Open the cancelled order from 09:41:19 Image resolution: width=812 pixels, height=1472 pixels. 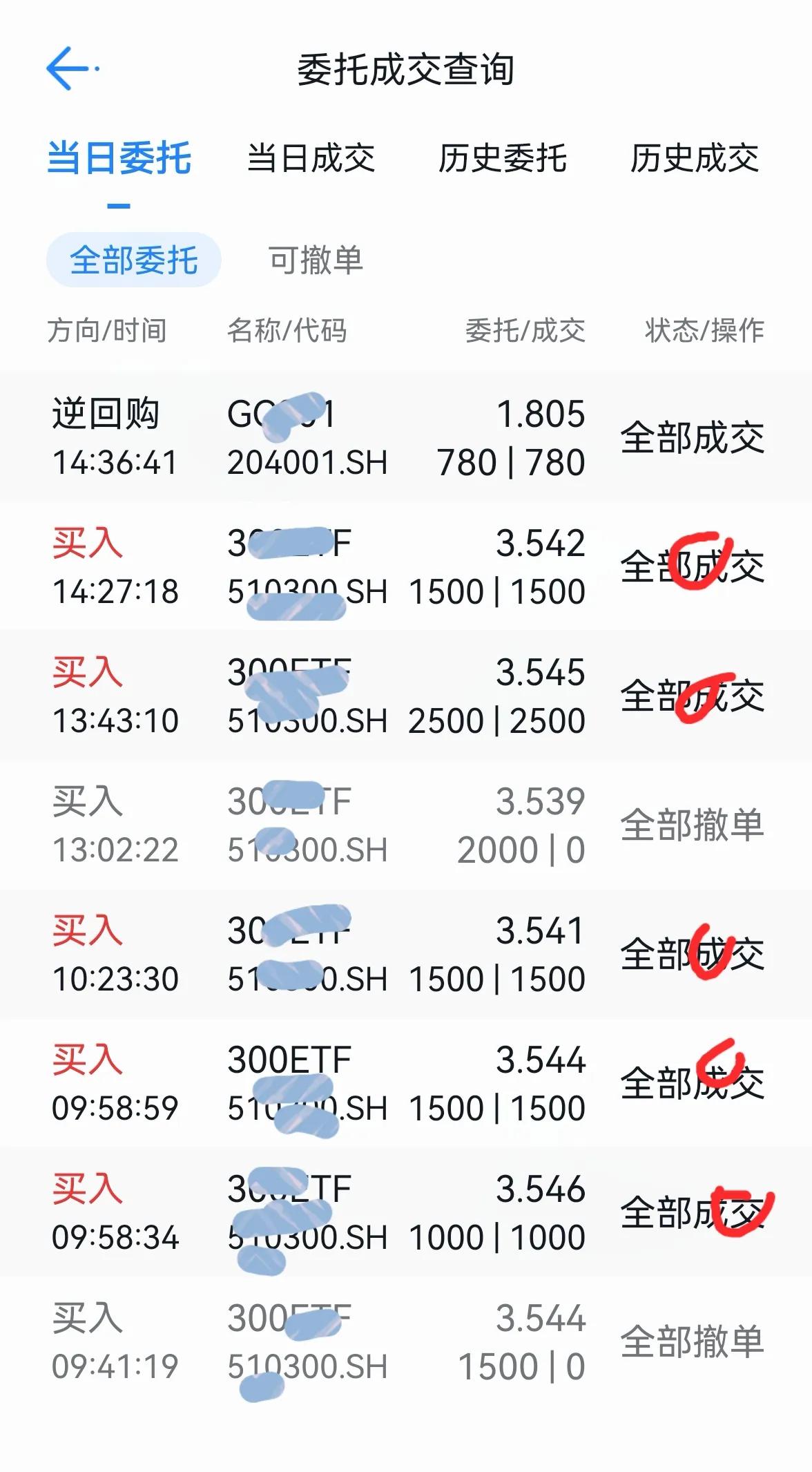pos(406,1341)
